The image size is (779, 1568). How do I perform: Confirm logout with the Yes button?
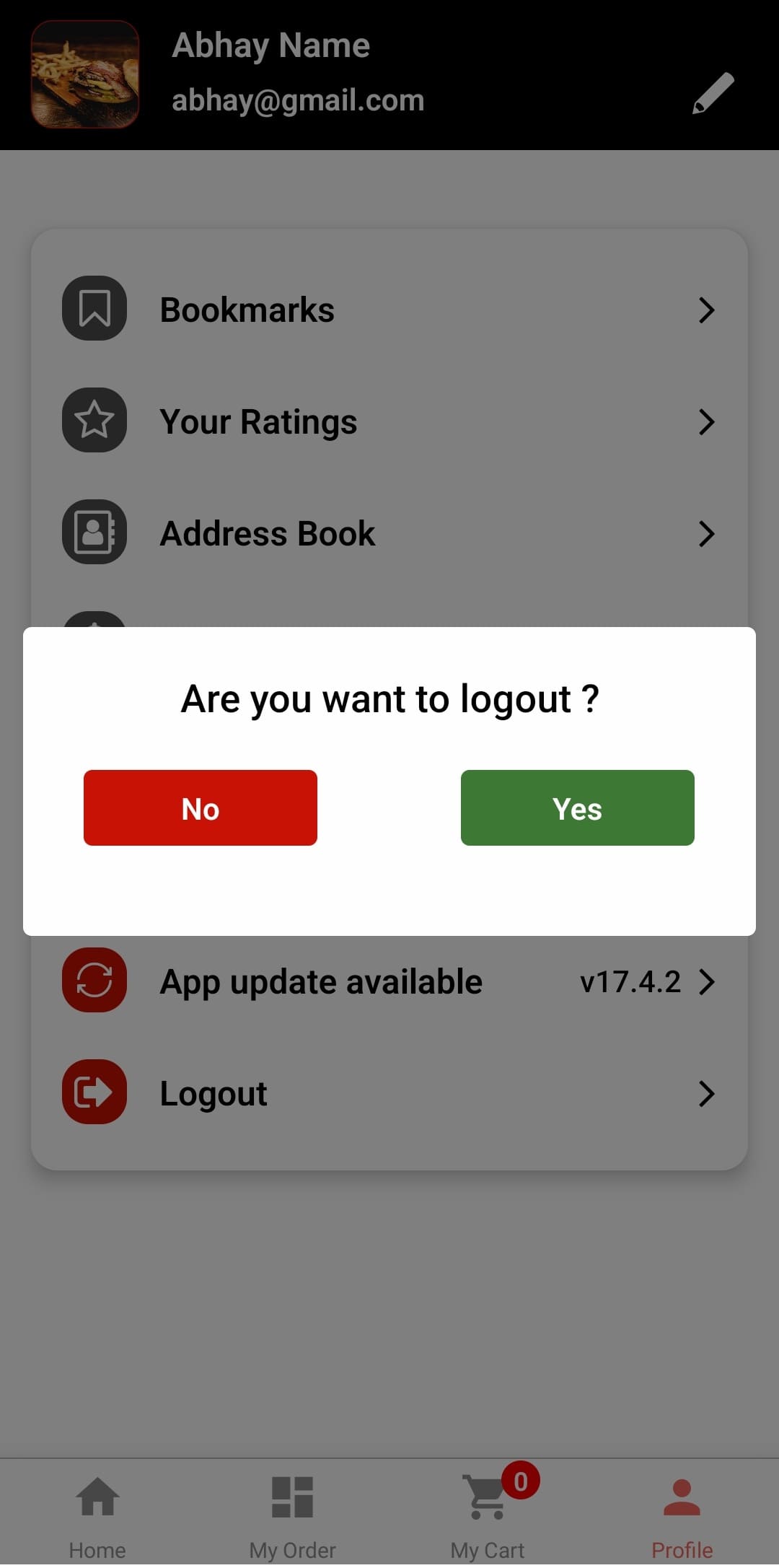pos(576,808)
